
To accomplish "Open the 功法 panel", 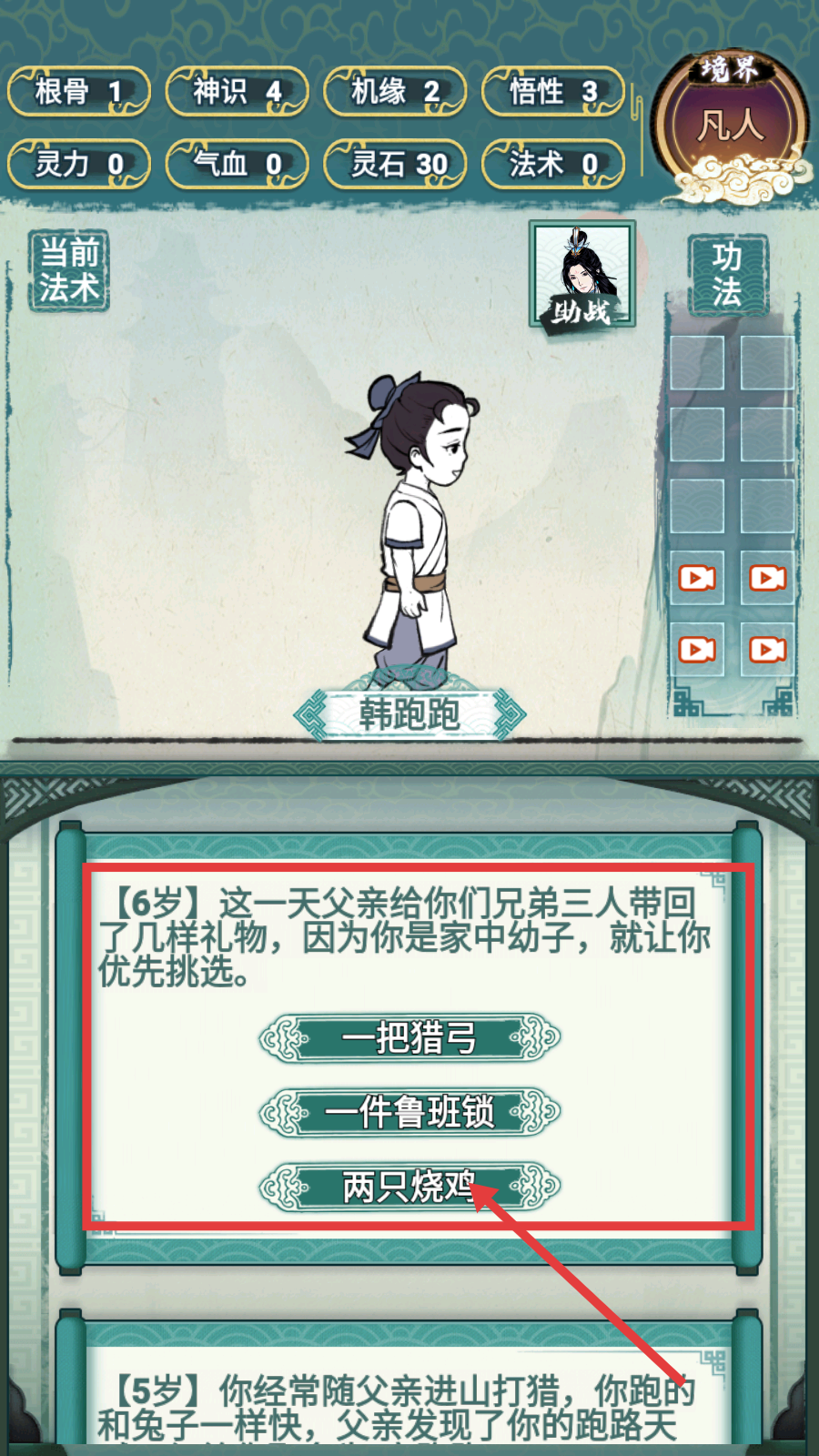I will (x=727, y=275).
